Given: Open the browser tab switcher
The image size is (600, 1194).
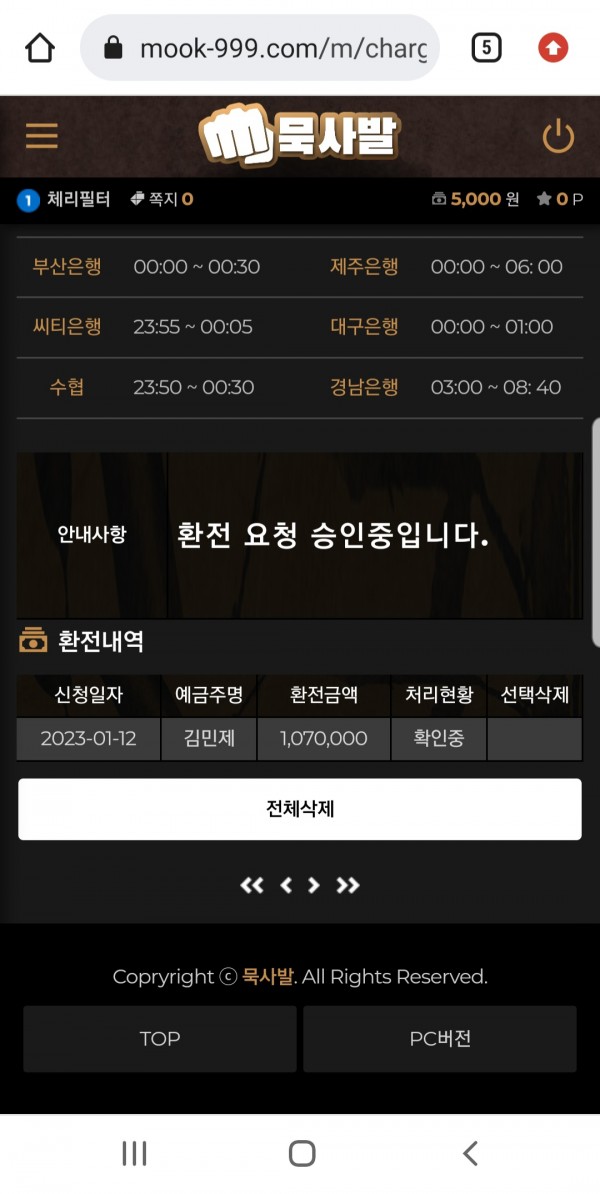Looking at the screenshot, I should pyautogui.click(x=486, y=47).
